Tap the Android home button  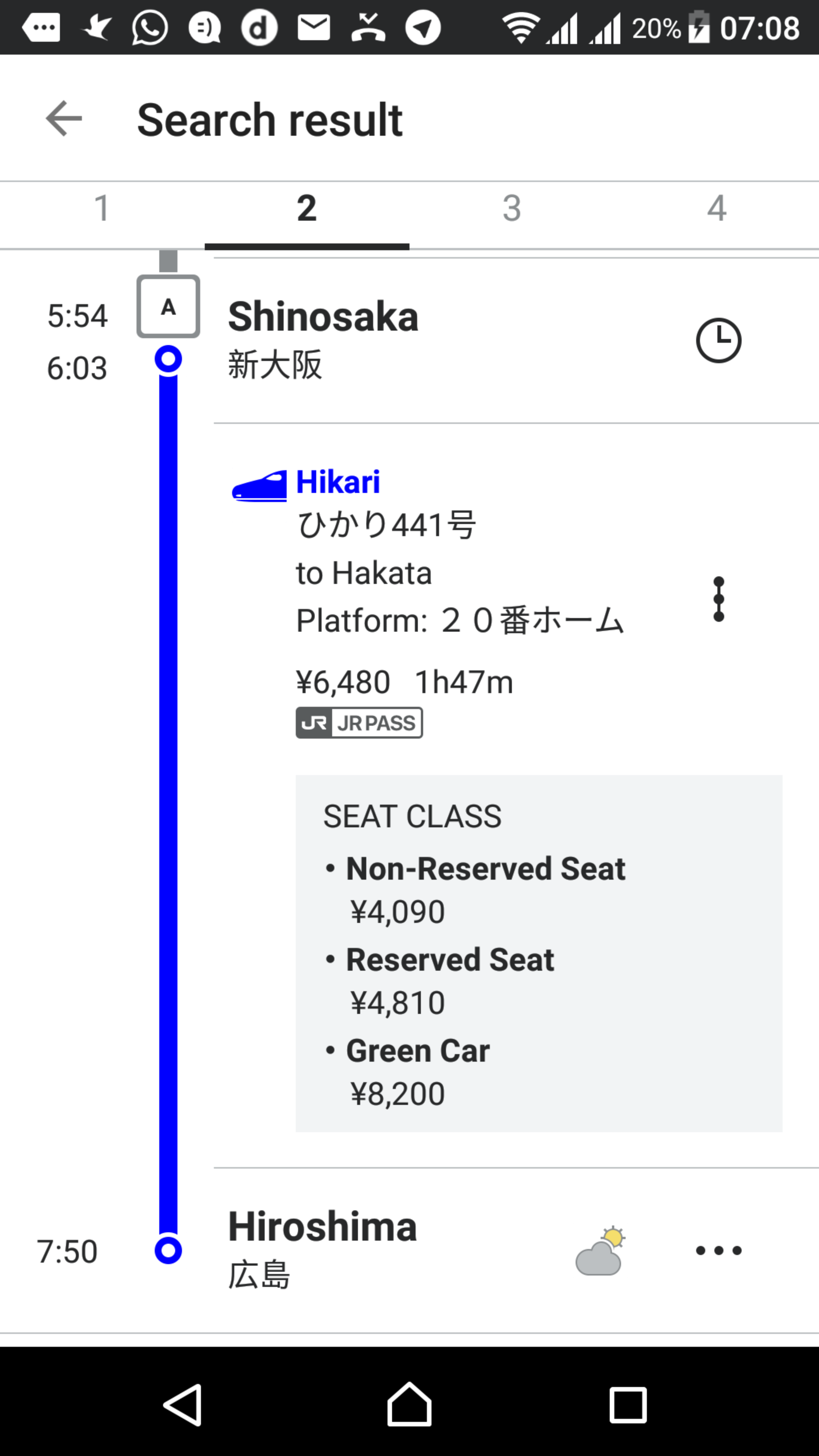[409, 1404]
